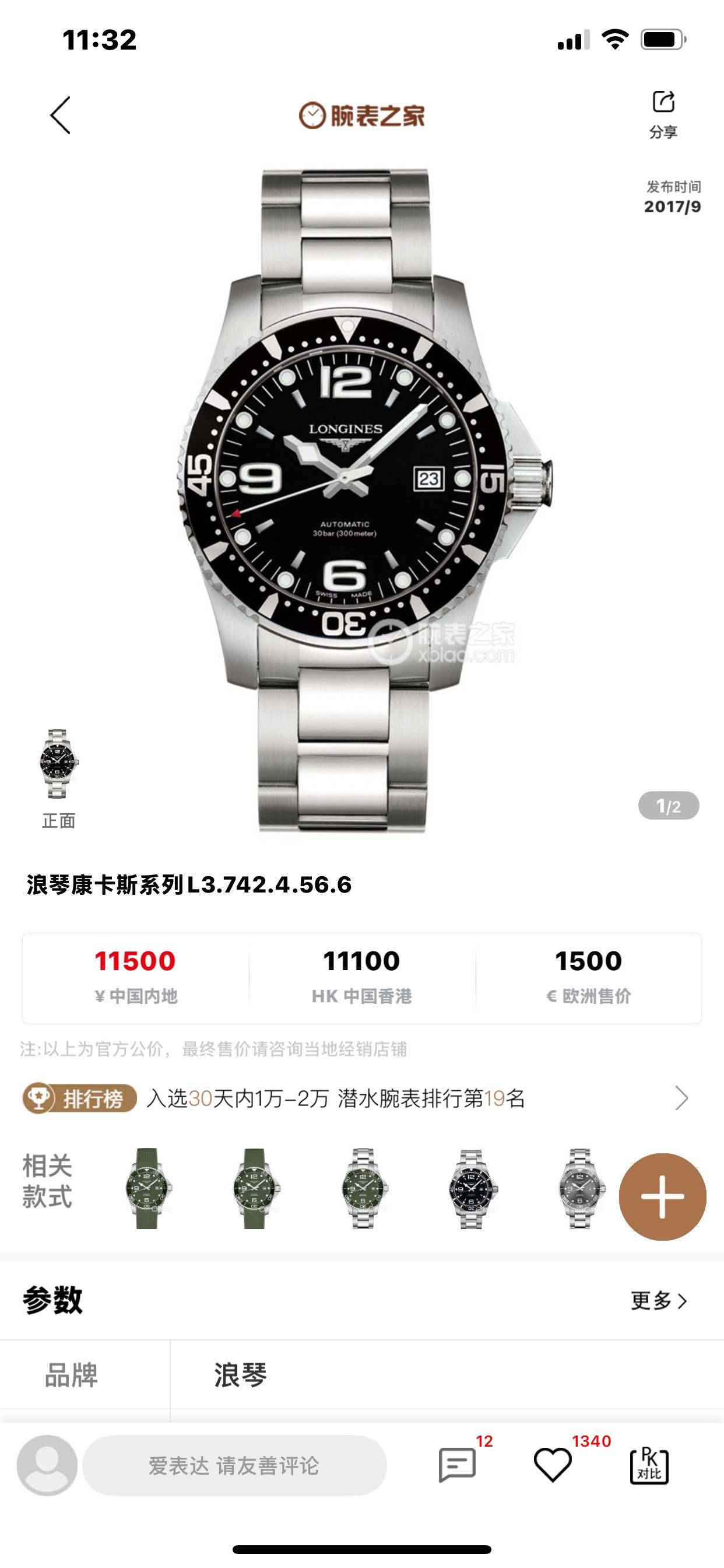The height and width of the screenshot is (1568, 724).
Task: Share this watch via 分享 button
Action: 663,114
